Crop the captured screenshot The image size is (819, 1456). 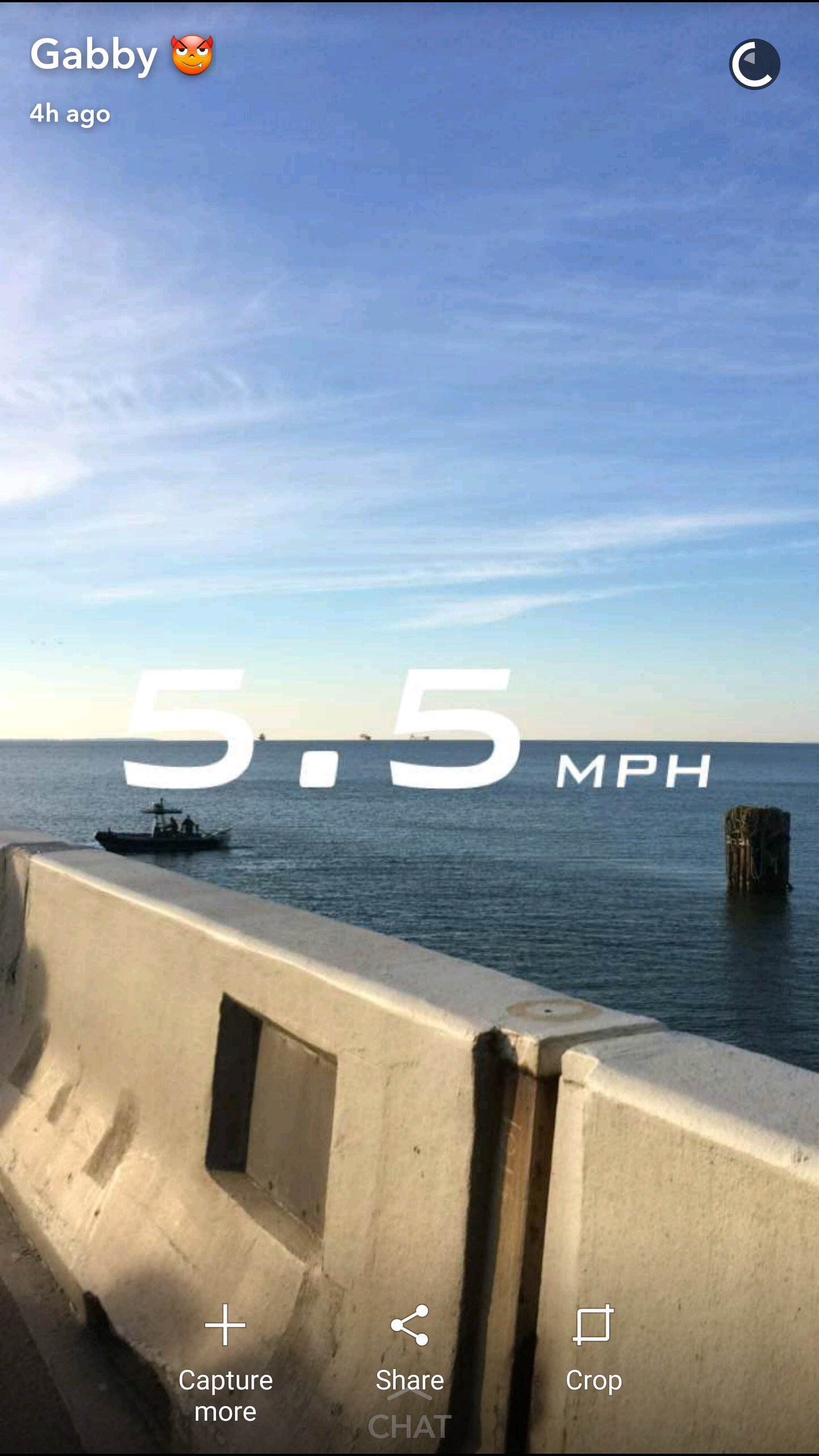[x=593, y=1347]
